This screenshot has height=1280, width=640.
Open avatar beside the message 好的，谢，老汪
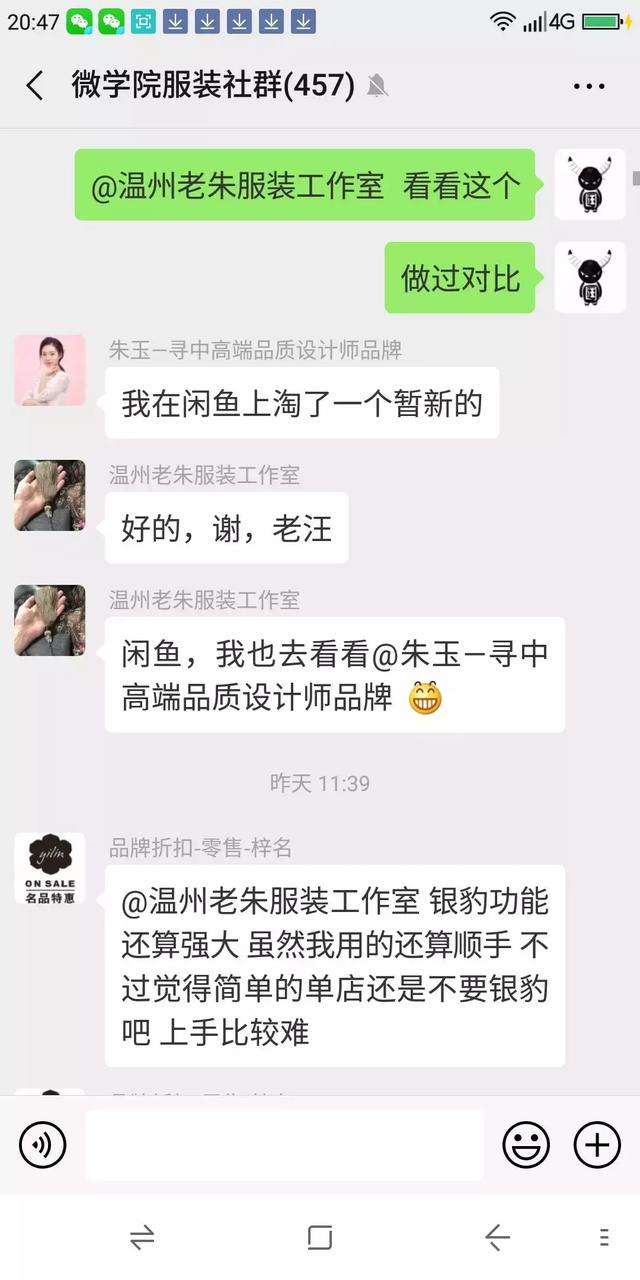(x=50, y=495)
